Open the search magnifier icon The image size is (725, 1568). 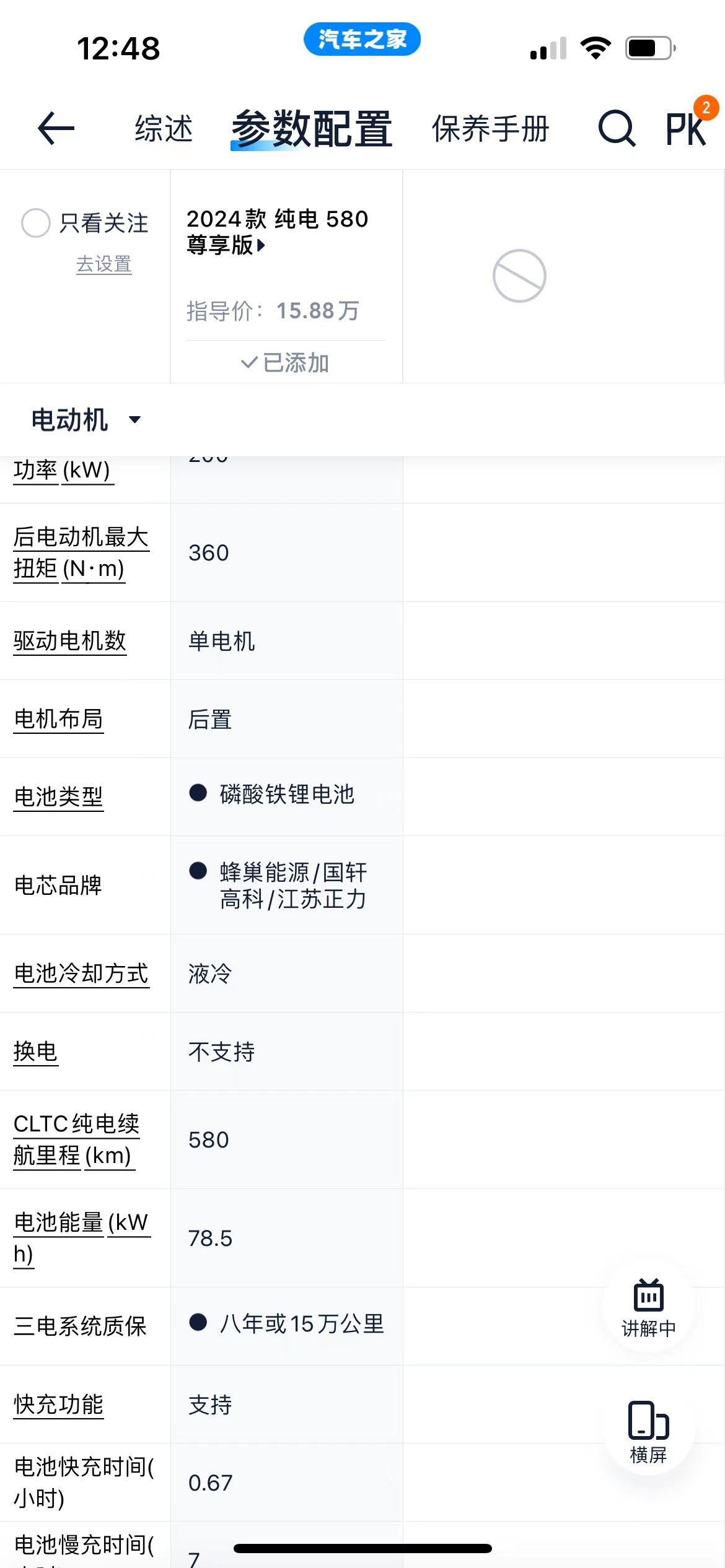click(616, 129)
